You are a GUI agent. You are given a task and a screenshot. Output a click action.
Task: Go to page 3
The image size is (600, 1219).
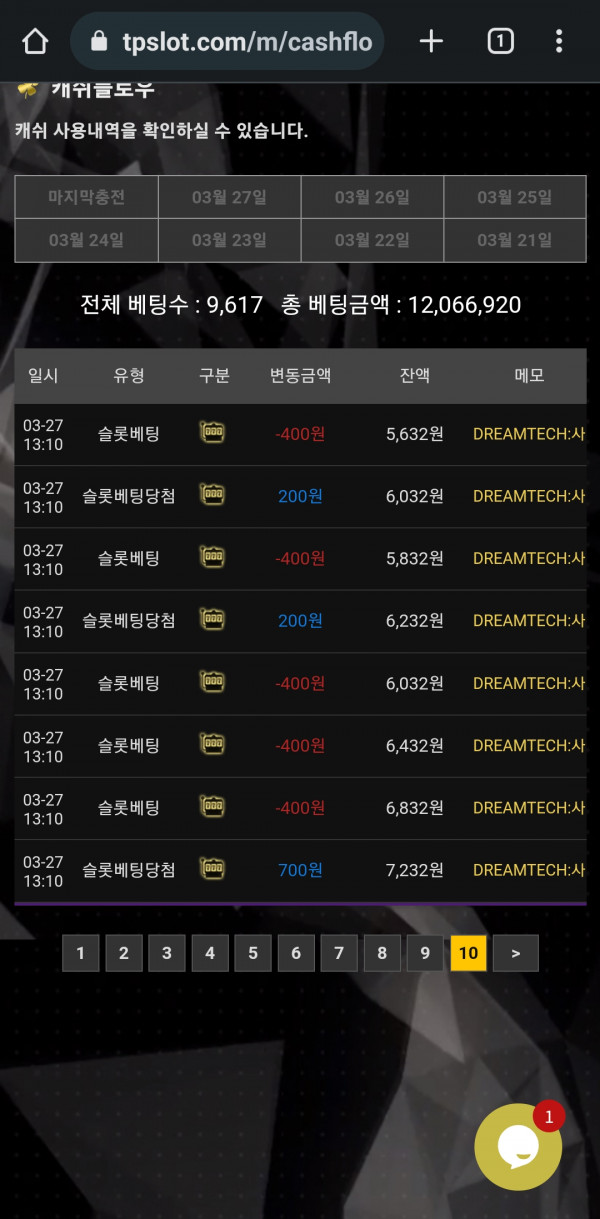point(167,953)
